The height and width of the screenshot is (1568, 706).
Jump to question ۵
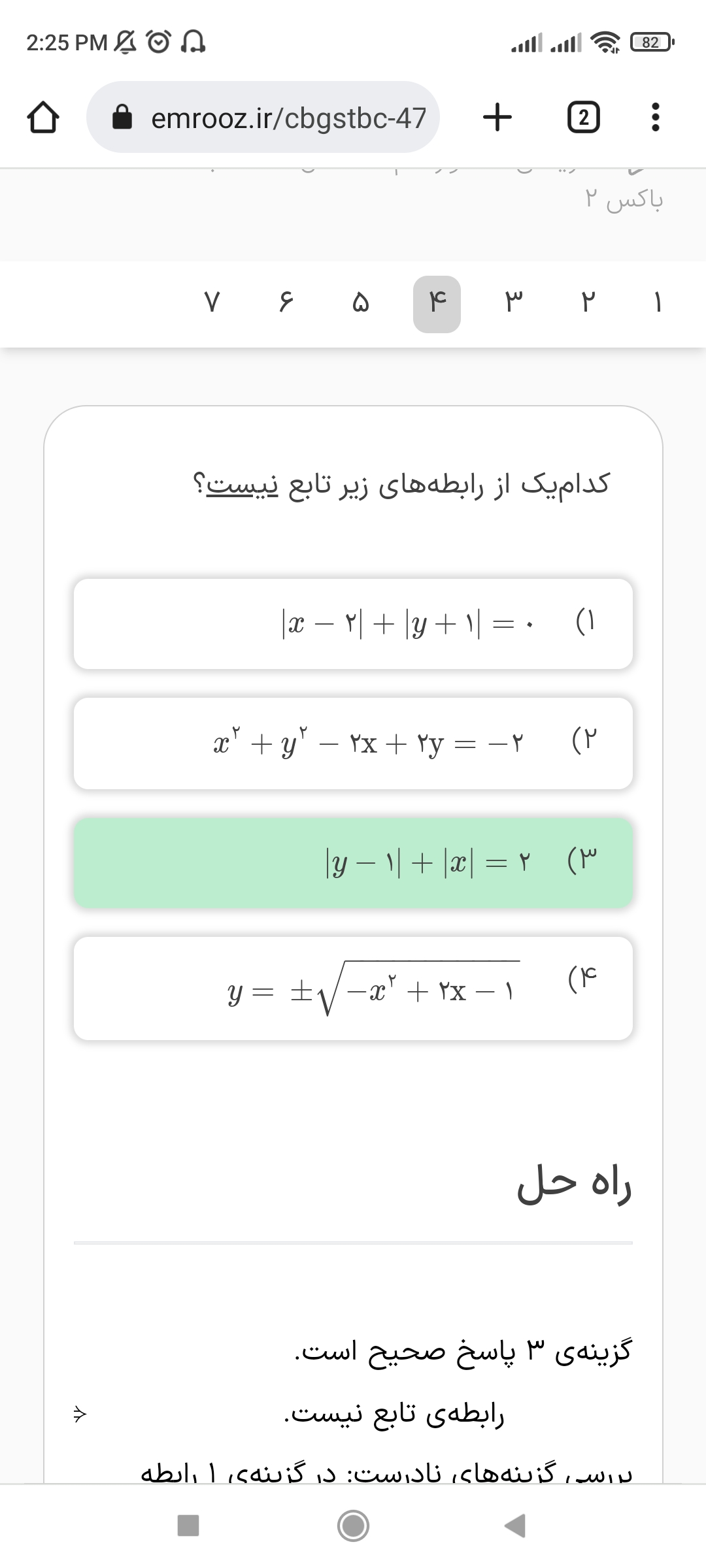point(360,304)
